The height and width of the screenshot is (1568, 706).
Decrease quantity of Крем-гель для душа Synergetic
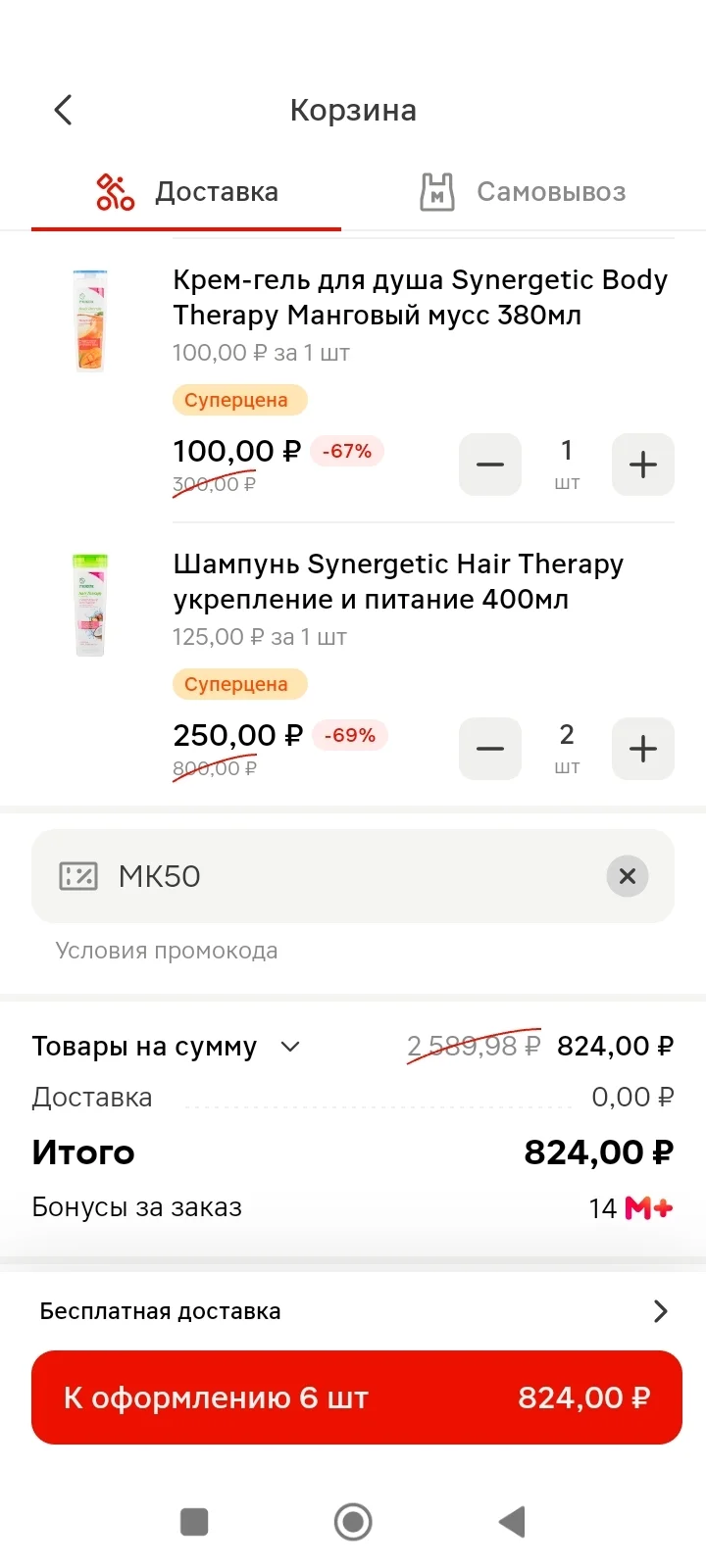point(490,465)
